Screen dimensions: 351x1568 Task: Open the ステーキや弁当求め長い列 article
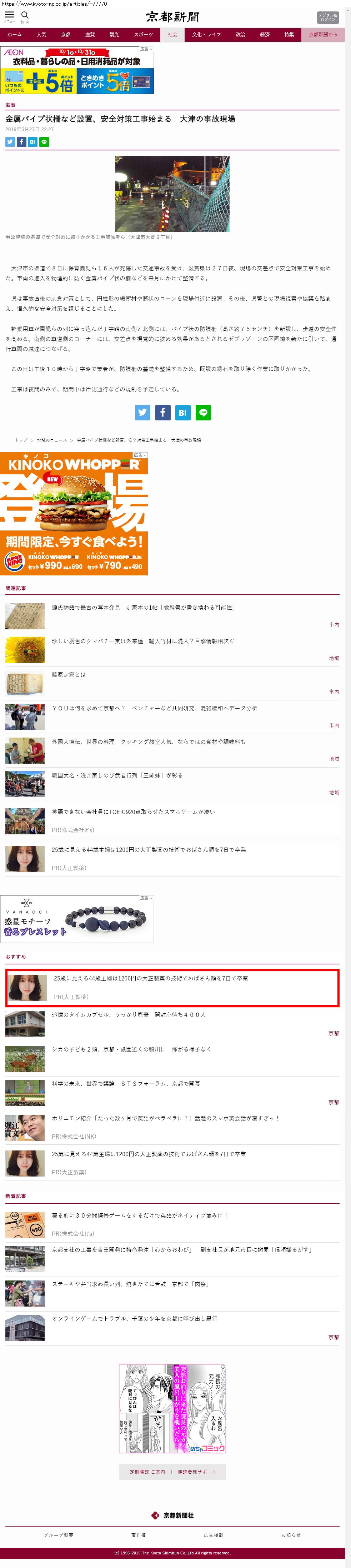tap(130, 1284)
